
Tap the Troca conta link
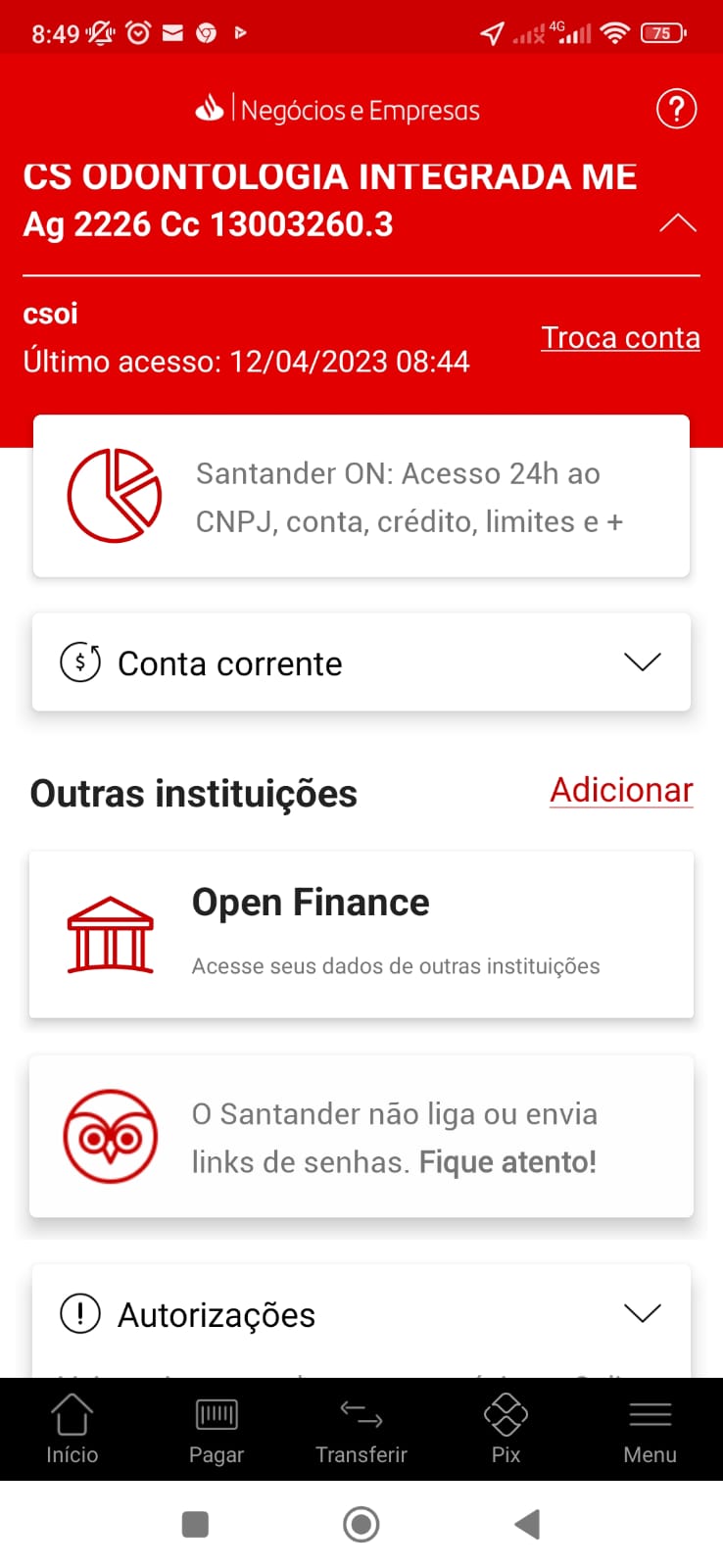pyautogui.click(x=620, y=337)
